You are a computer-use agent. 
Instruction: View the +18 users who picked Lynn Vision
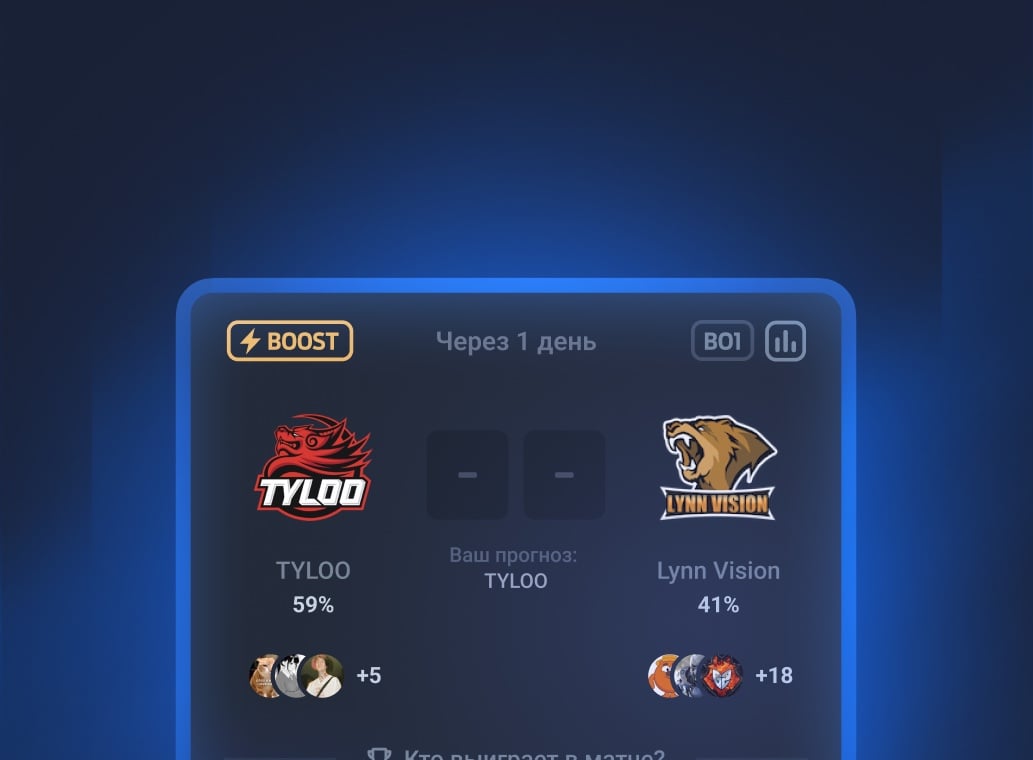pyautogui.click(x=773, y=675)
